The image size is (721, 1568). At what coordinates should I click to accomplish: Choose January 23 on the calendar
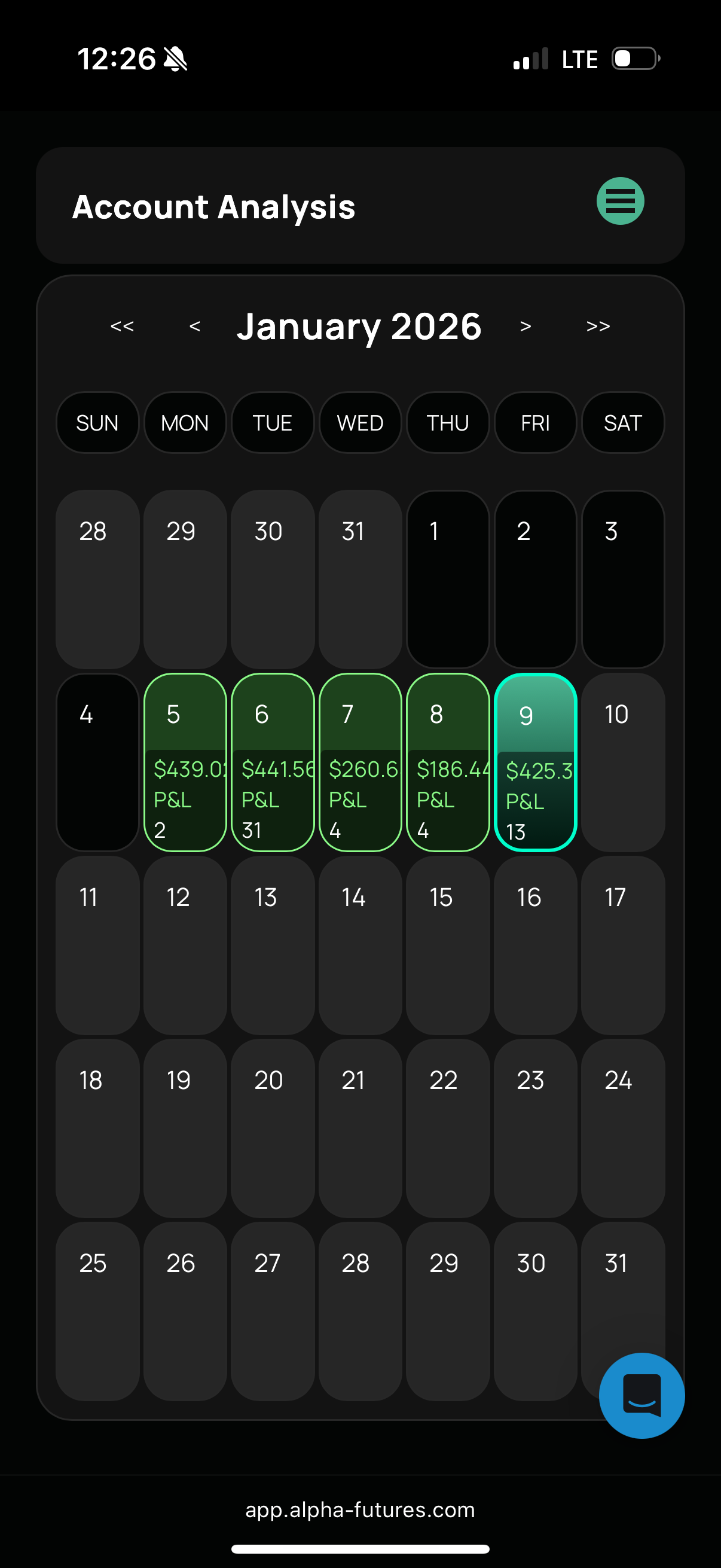point(536,1127)
